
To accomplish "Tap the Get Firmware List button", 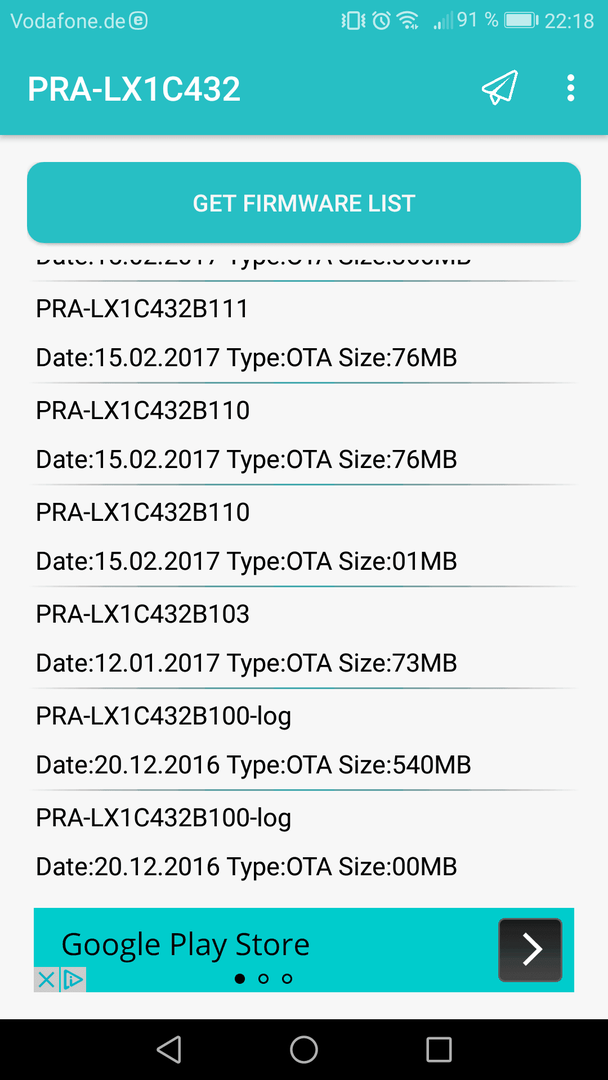I will (x=304, y=202).
